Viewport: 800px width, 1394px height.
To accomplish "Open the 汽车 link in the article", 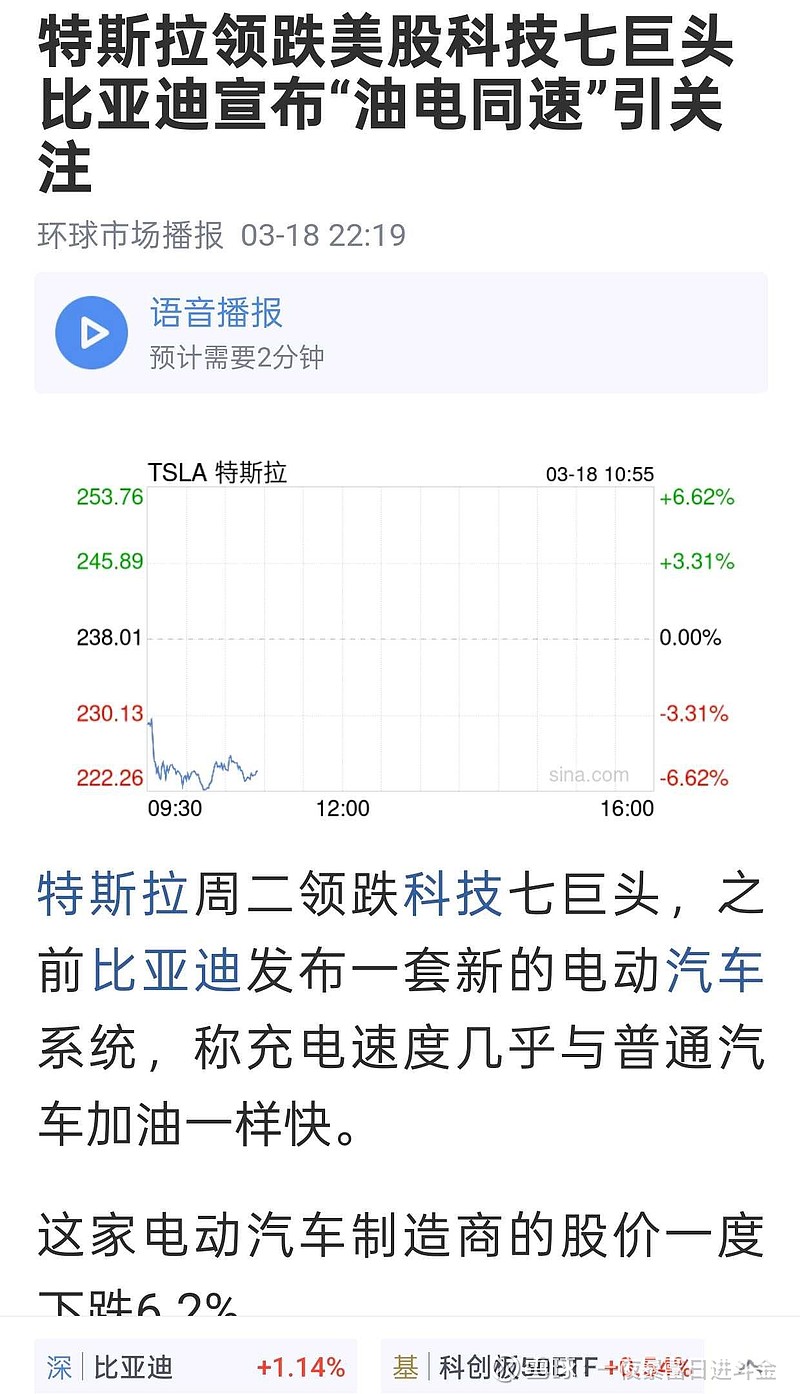I will click(x=716, y=970).
